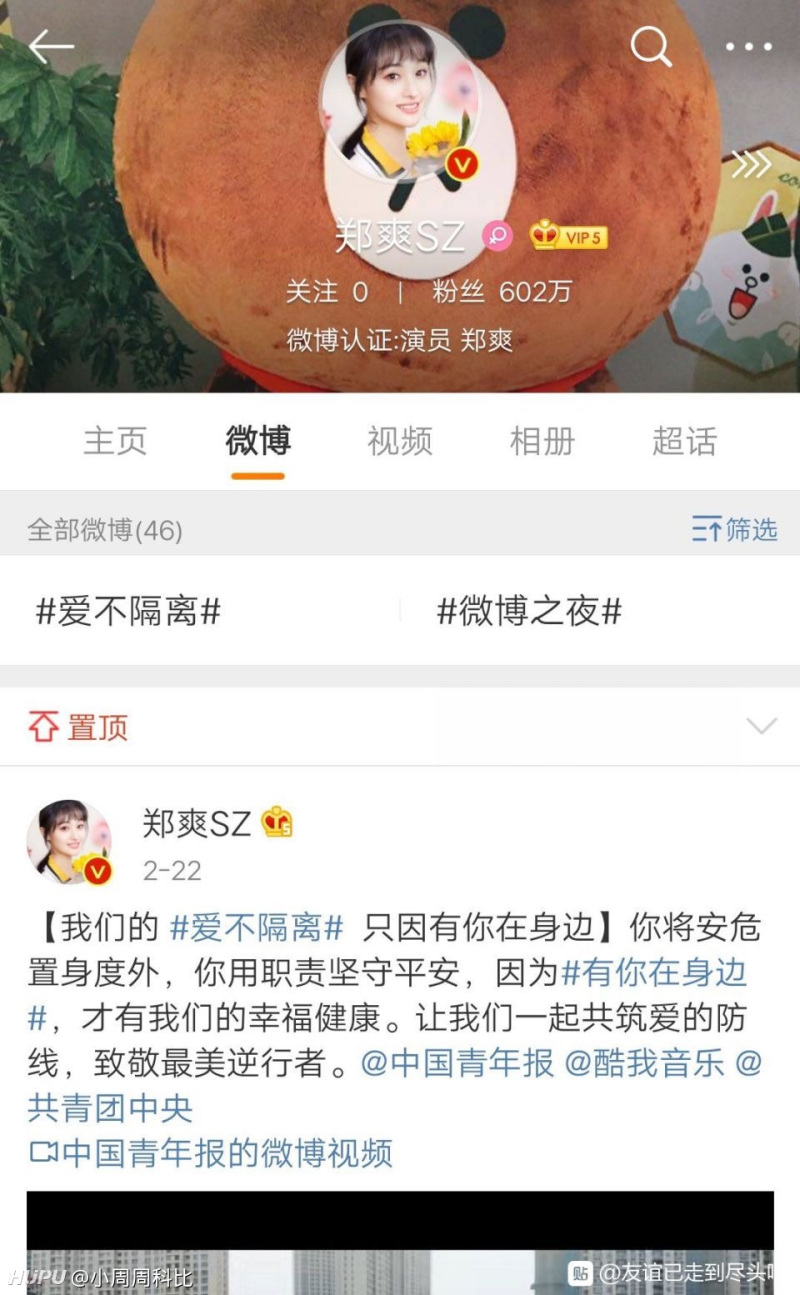The height and width of the screenshot is (1295, 800).
Task: Open the 相册 tab
Action: (542, 441)
